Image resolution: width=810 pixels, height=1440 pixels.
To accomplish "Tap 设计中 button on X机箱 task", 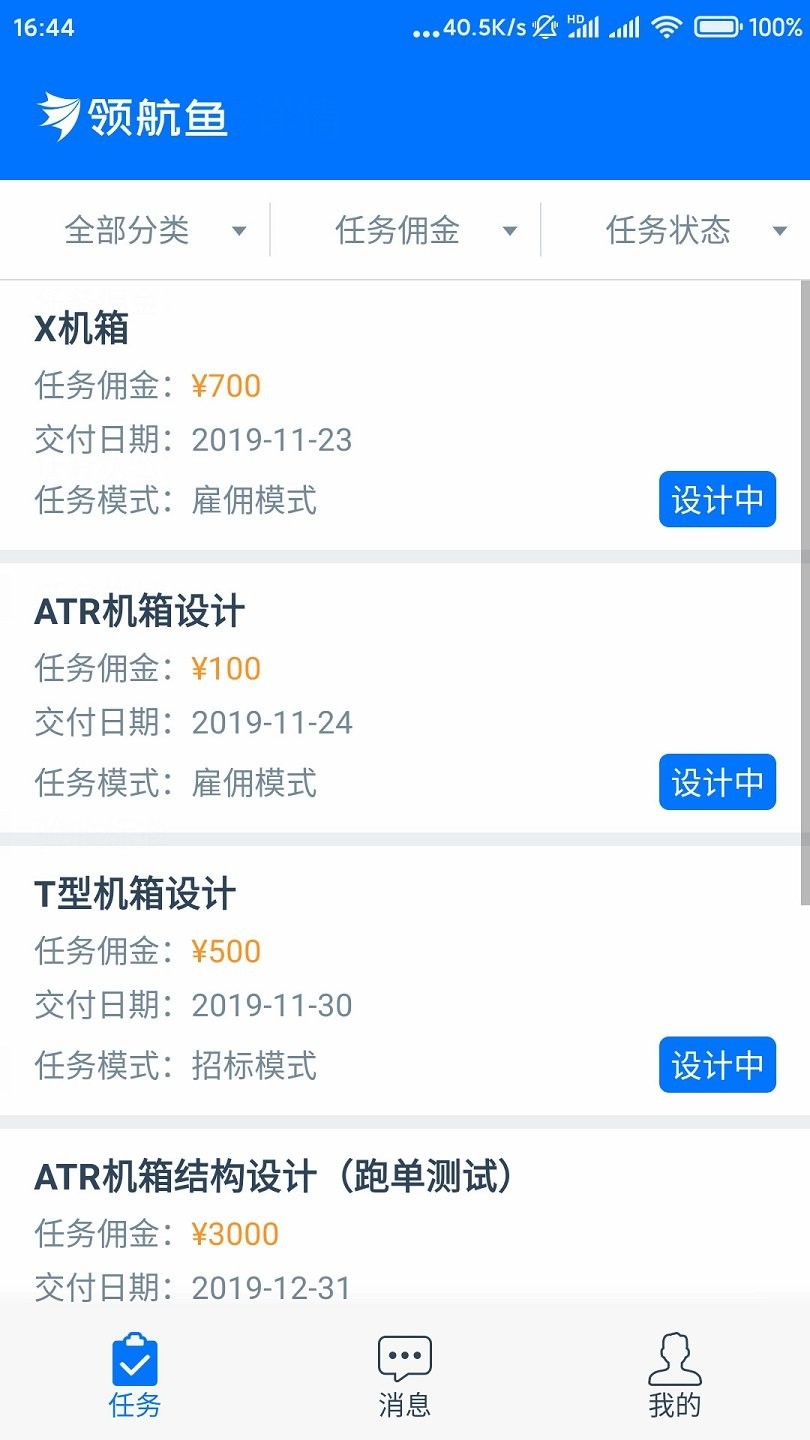I will [717, 499].
